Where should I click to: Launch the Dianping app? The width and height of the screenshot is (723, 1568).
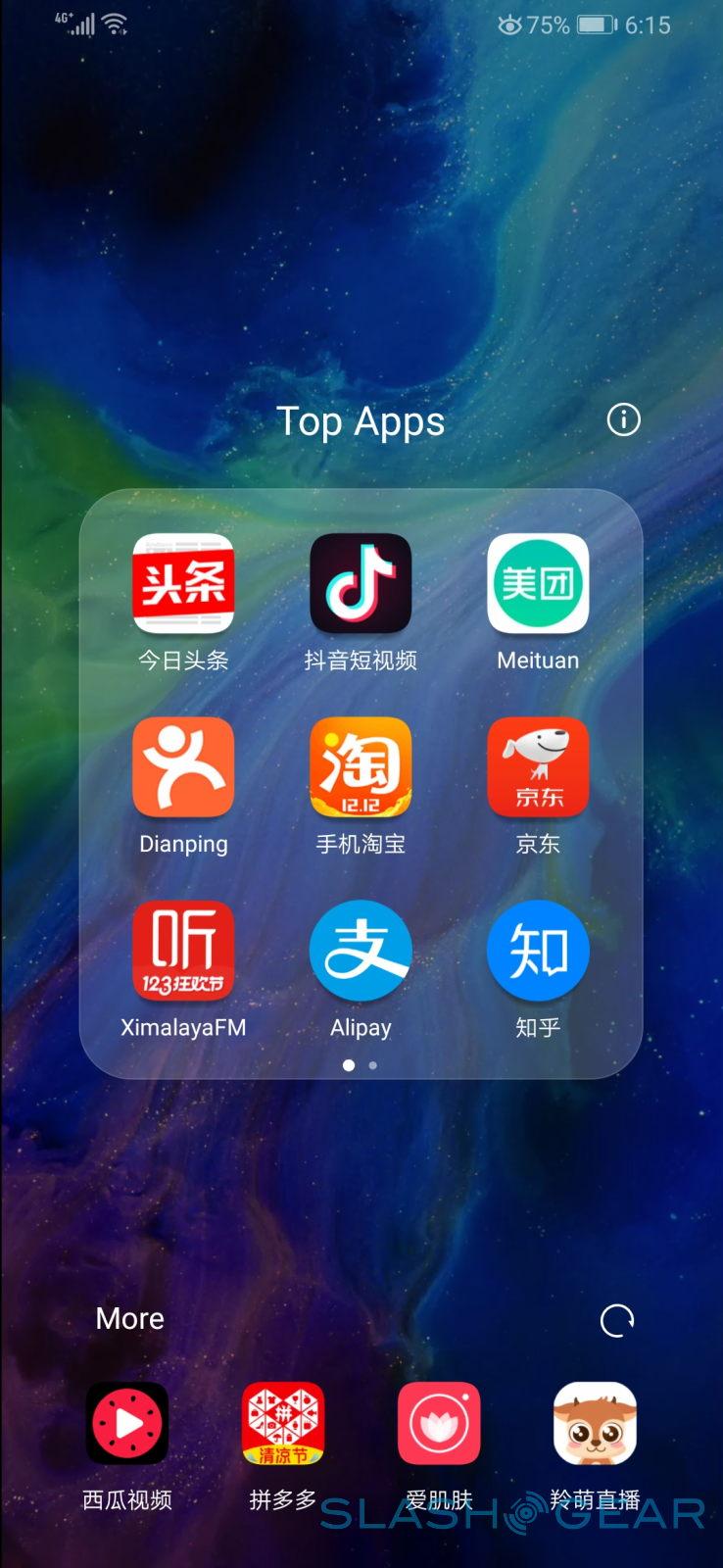(x=183, y=767)
